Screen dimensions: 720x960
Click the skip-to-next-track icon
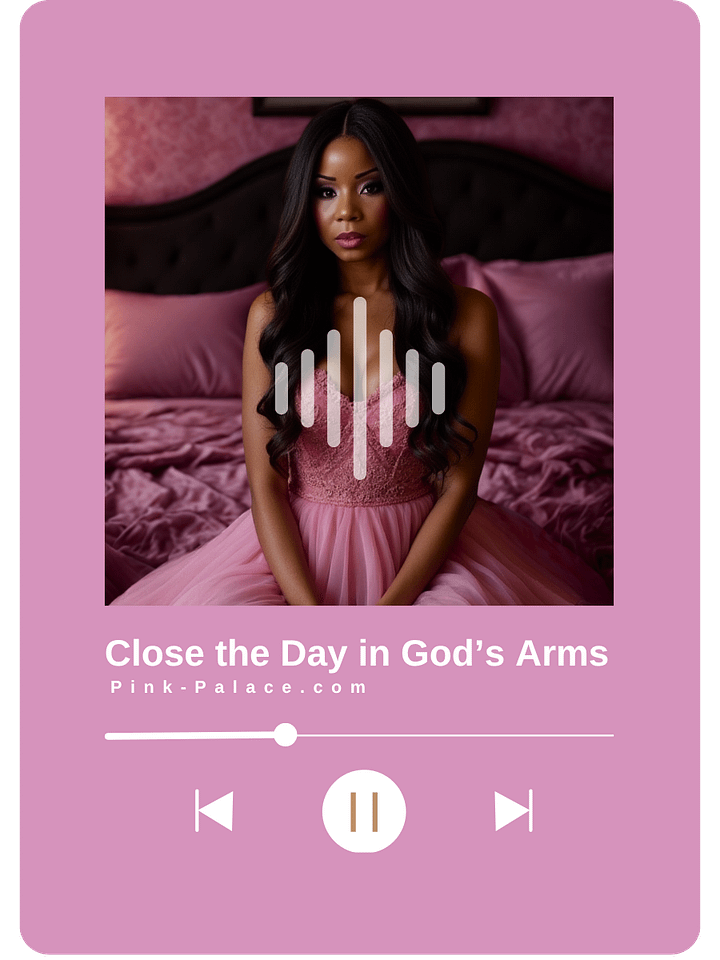click(x=512, y=812)
